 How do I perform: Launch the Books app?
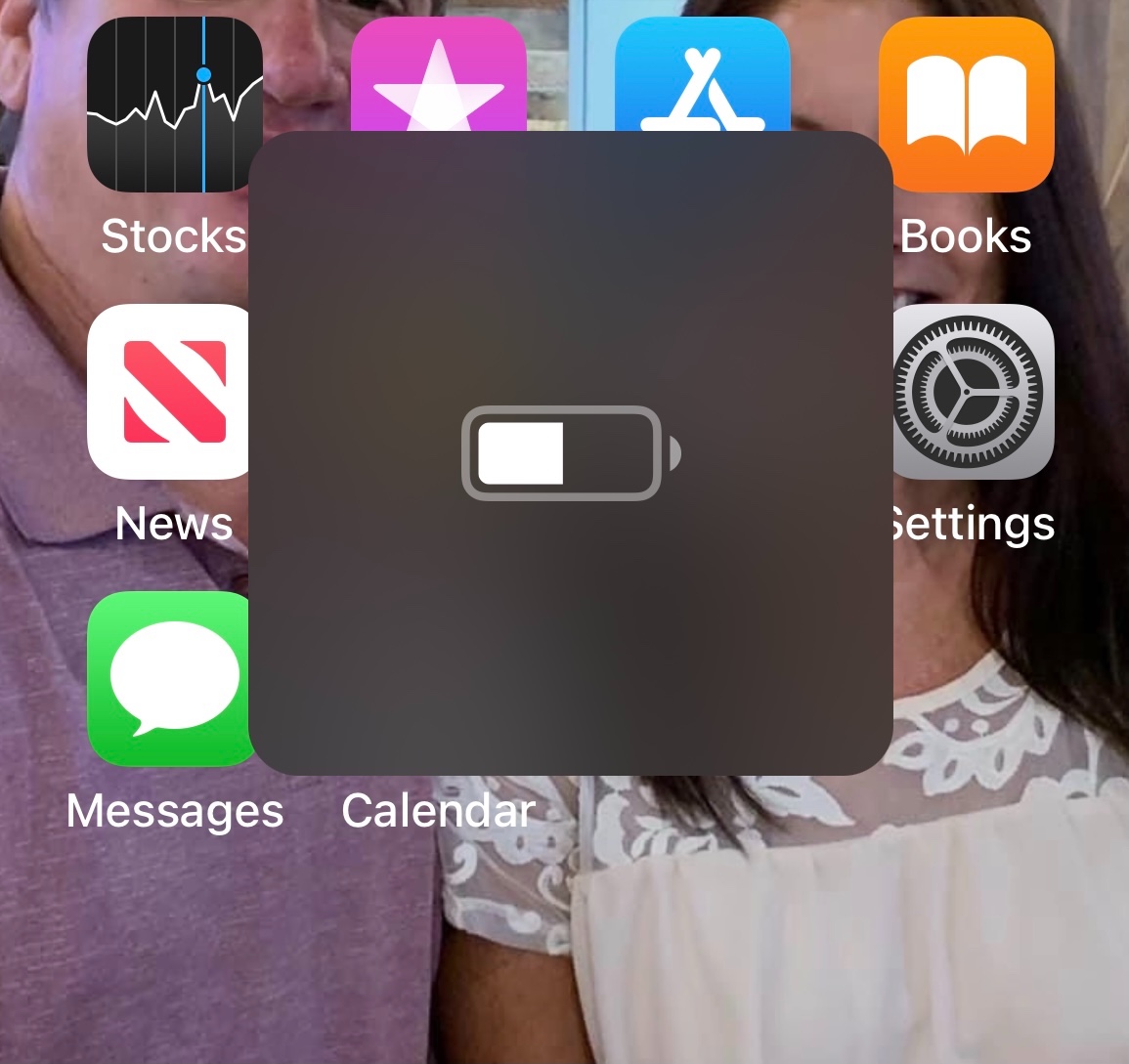967,105
